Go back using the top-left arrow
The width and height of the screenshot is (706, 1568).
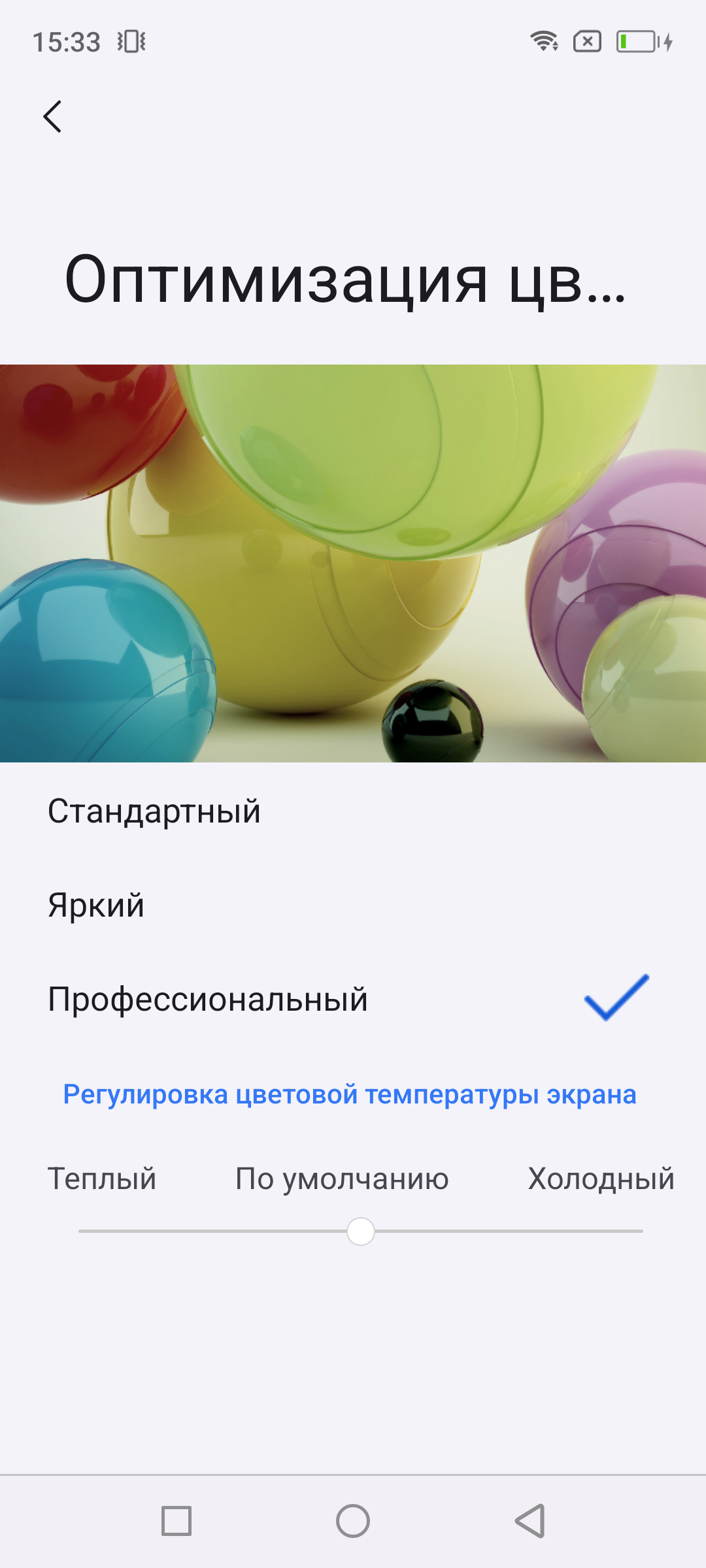[52, 117]
